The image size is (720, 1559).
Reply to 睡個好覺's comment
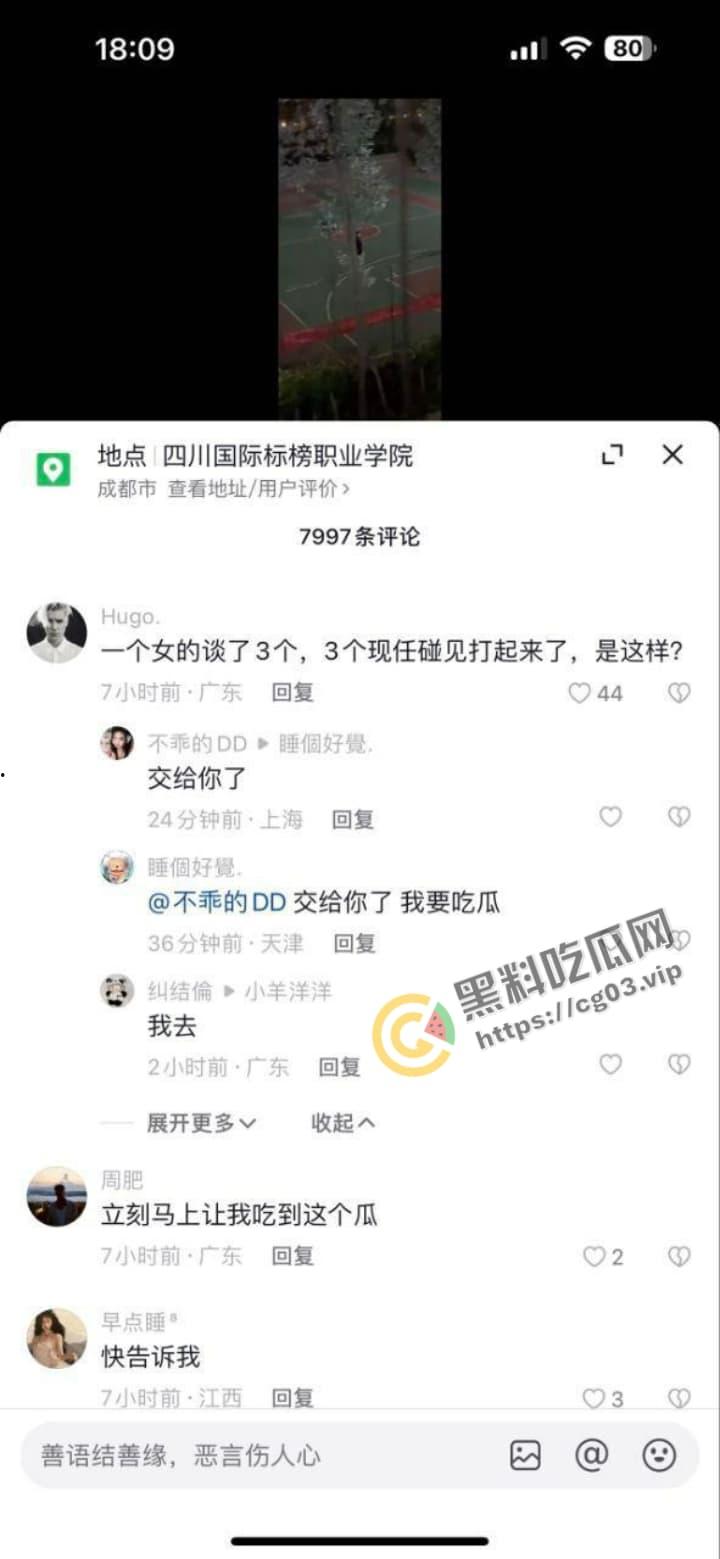pyautogui.click(x=354, y=942)
